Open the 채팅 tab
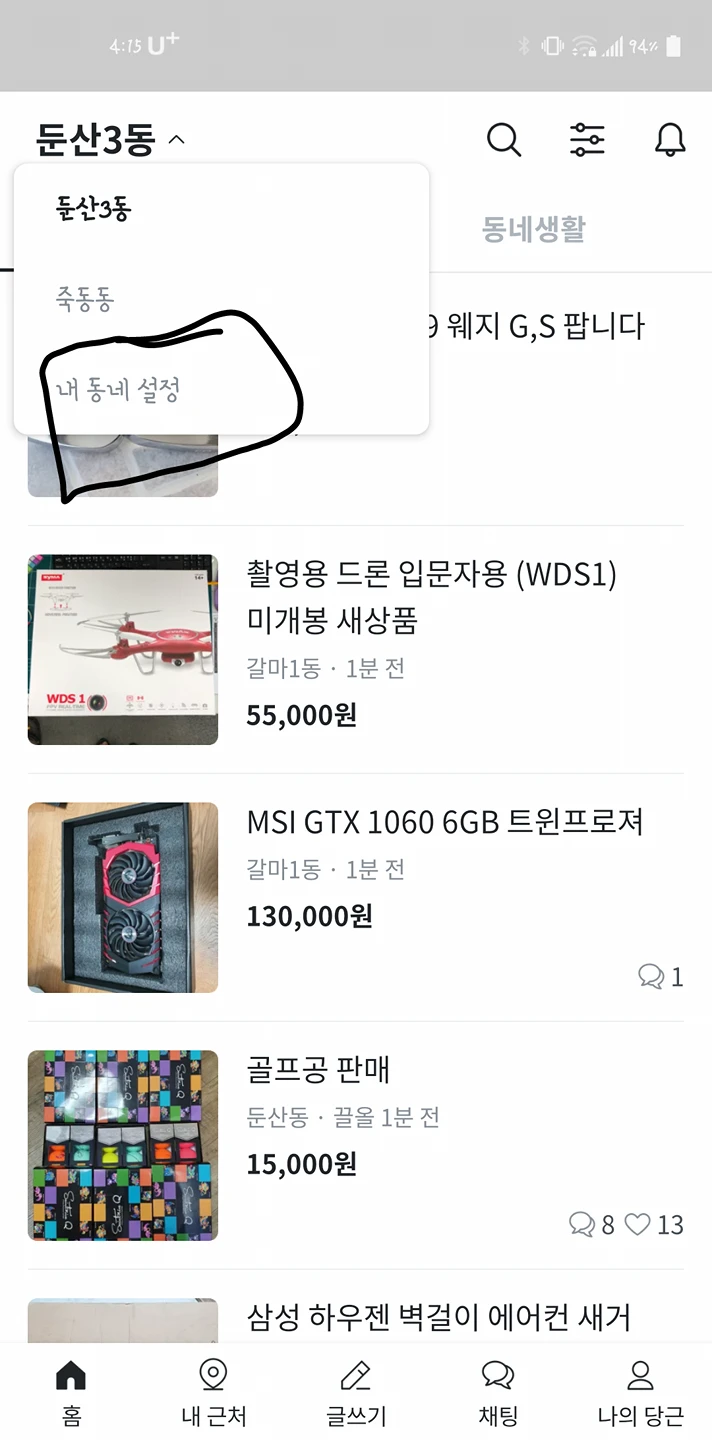The image size is (712, 1440). point(498,1393)
